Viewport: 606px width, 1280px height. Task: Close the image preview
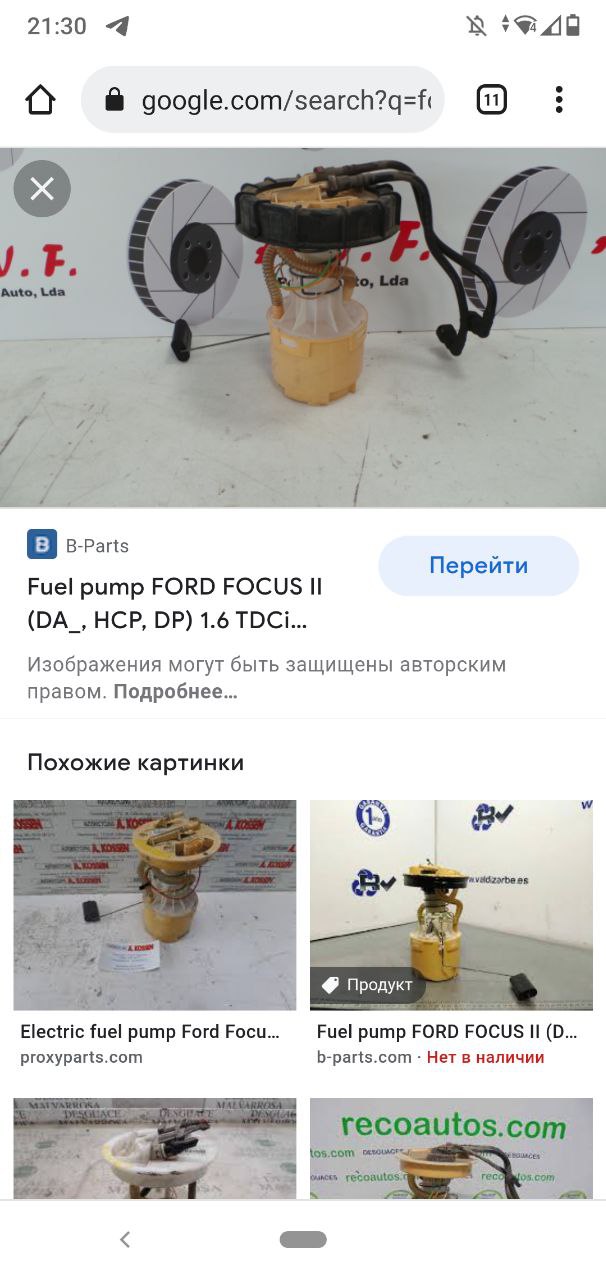coord(42,189)
